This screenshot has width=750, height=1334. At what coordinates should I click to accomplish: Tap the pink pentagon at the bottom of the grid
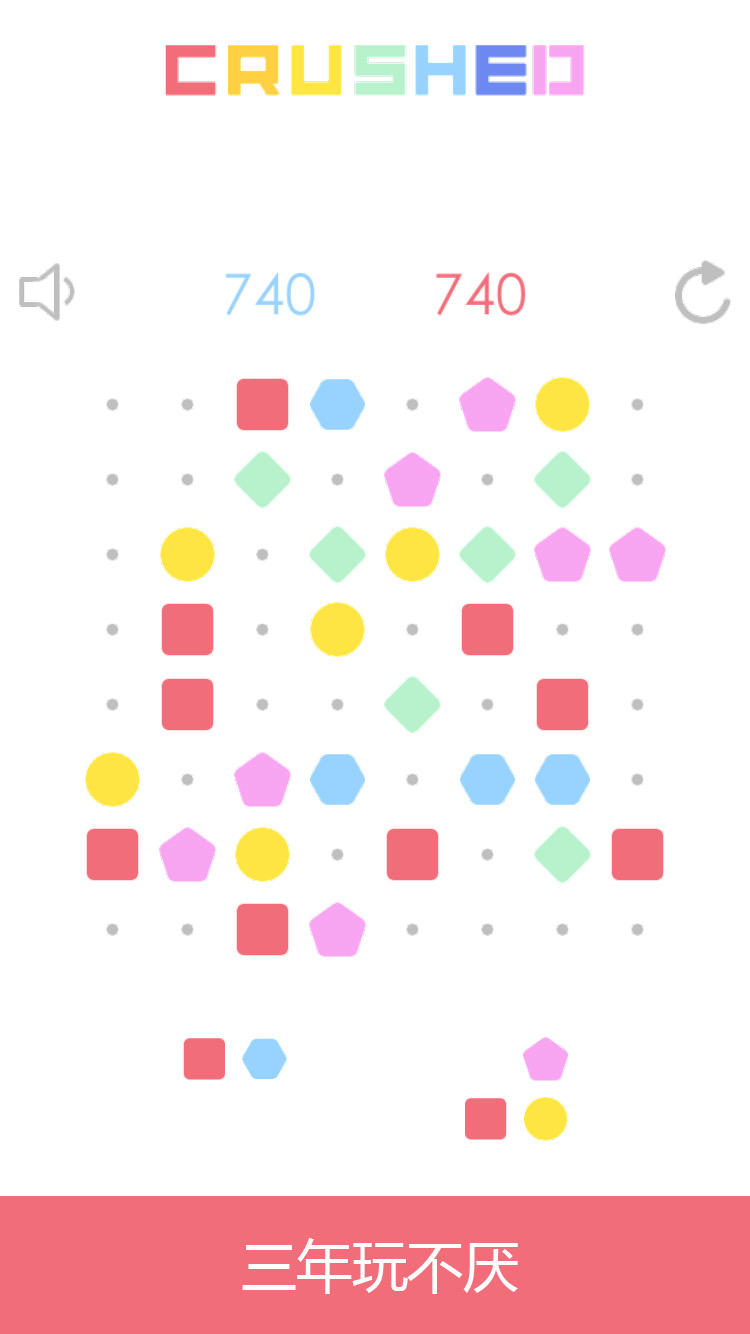(337, 929)
